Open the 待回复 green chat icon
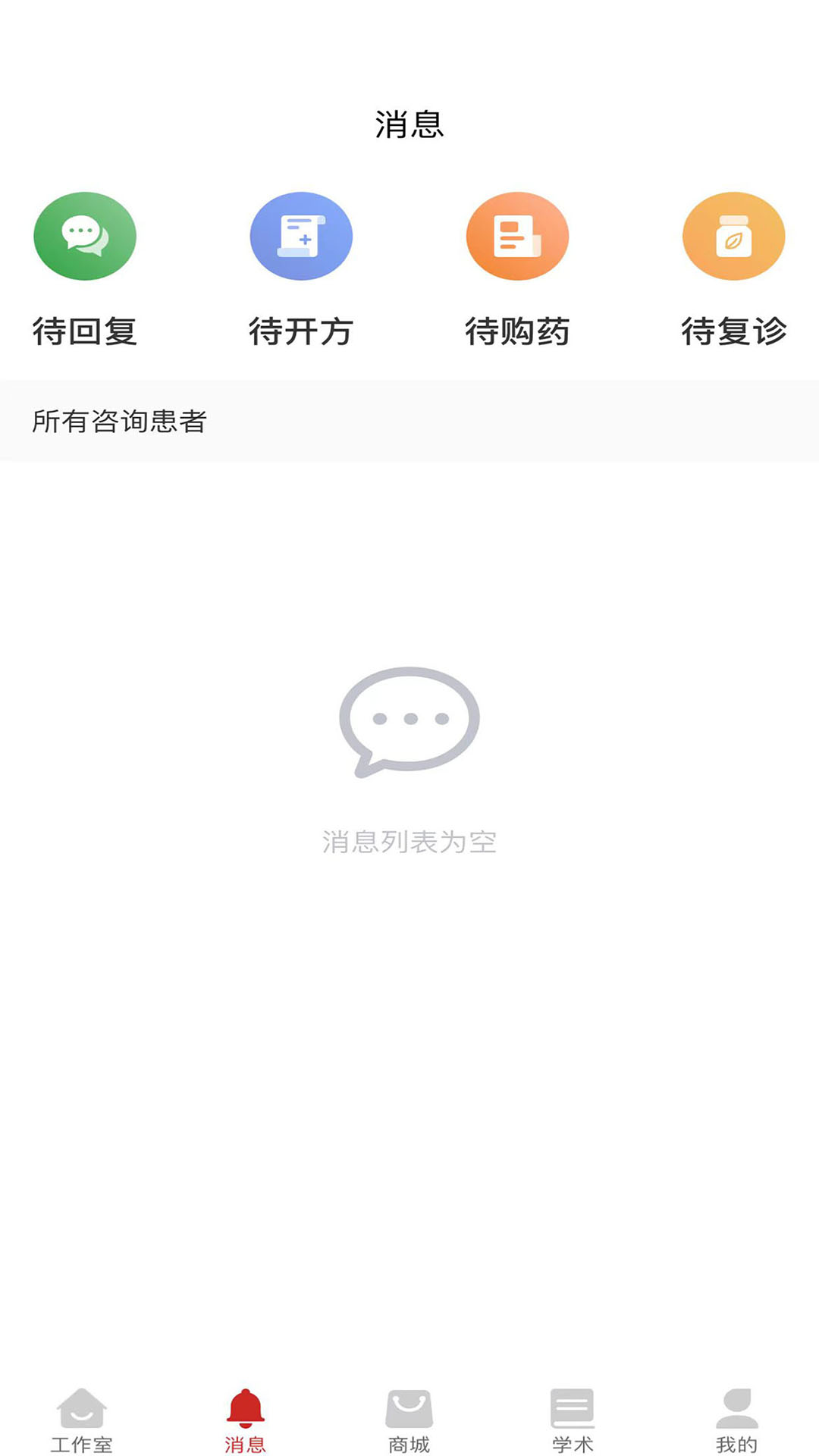819x1456 pixels. tap(85, 236)
